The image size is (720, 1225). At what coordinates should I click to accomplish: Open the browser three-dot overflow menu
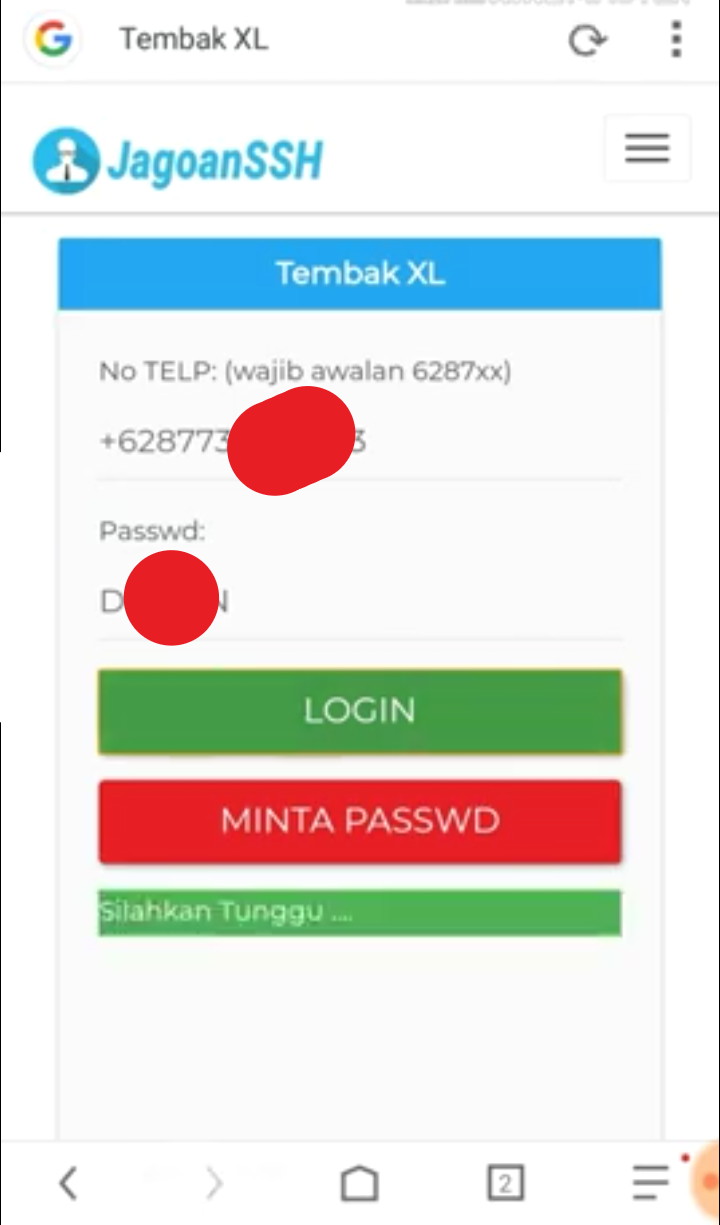[x=677, y=40]
